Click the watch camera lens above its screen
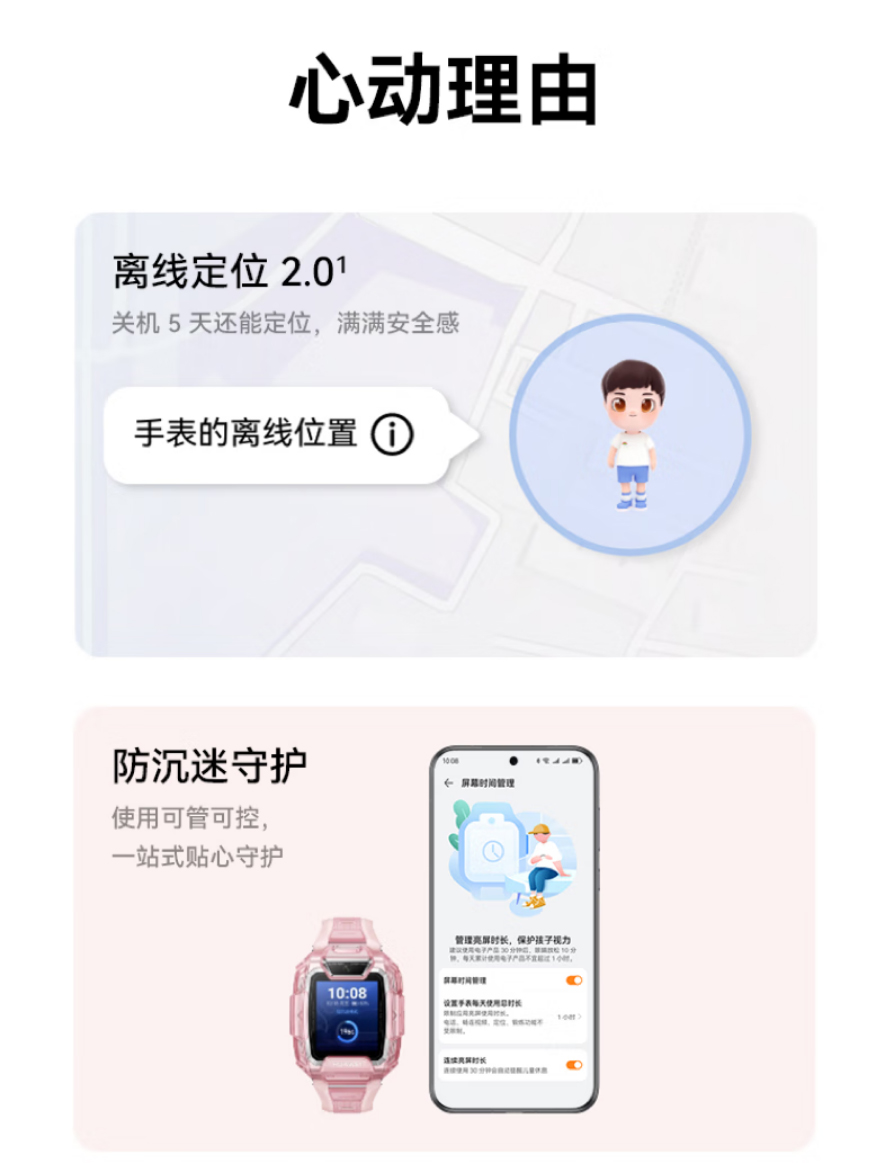Image resolution: width=890 pixels, height=1163 pixels. [347, 968]
